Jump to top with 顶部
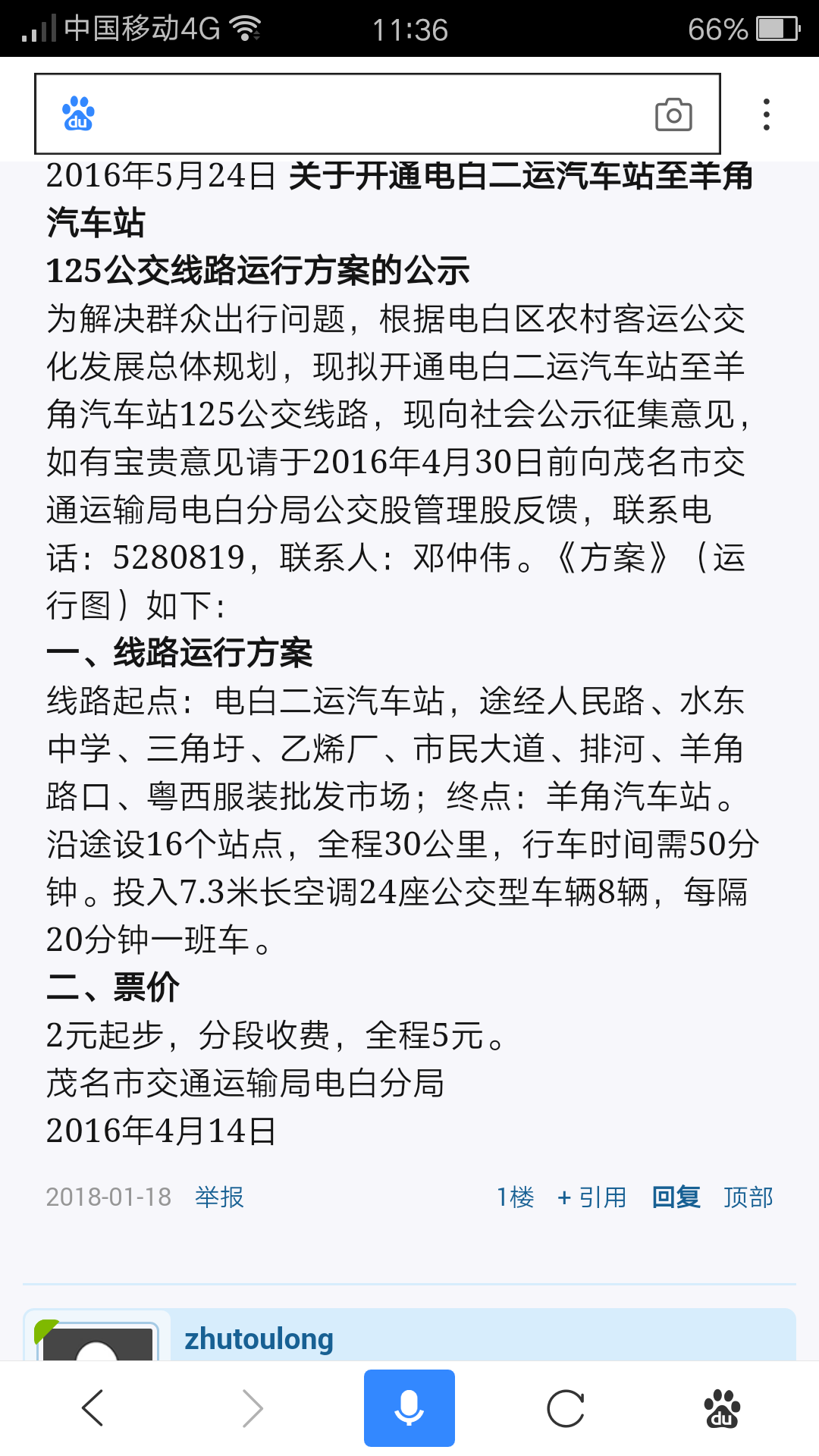This screenshot has width=819, height=1456. click(748, 1197)
